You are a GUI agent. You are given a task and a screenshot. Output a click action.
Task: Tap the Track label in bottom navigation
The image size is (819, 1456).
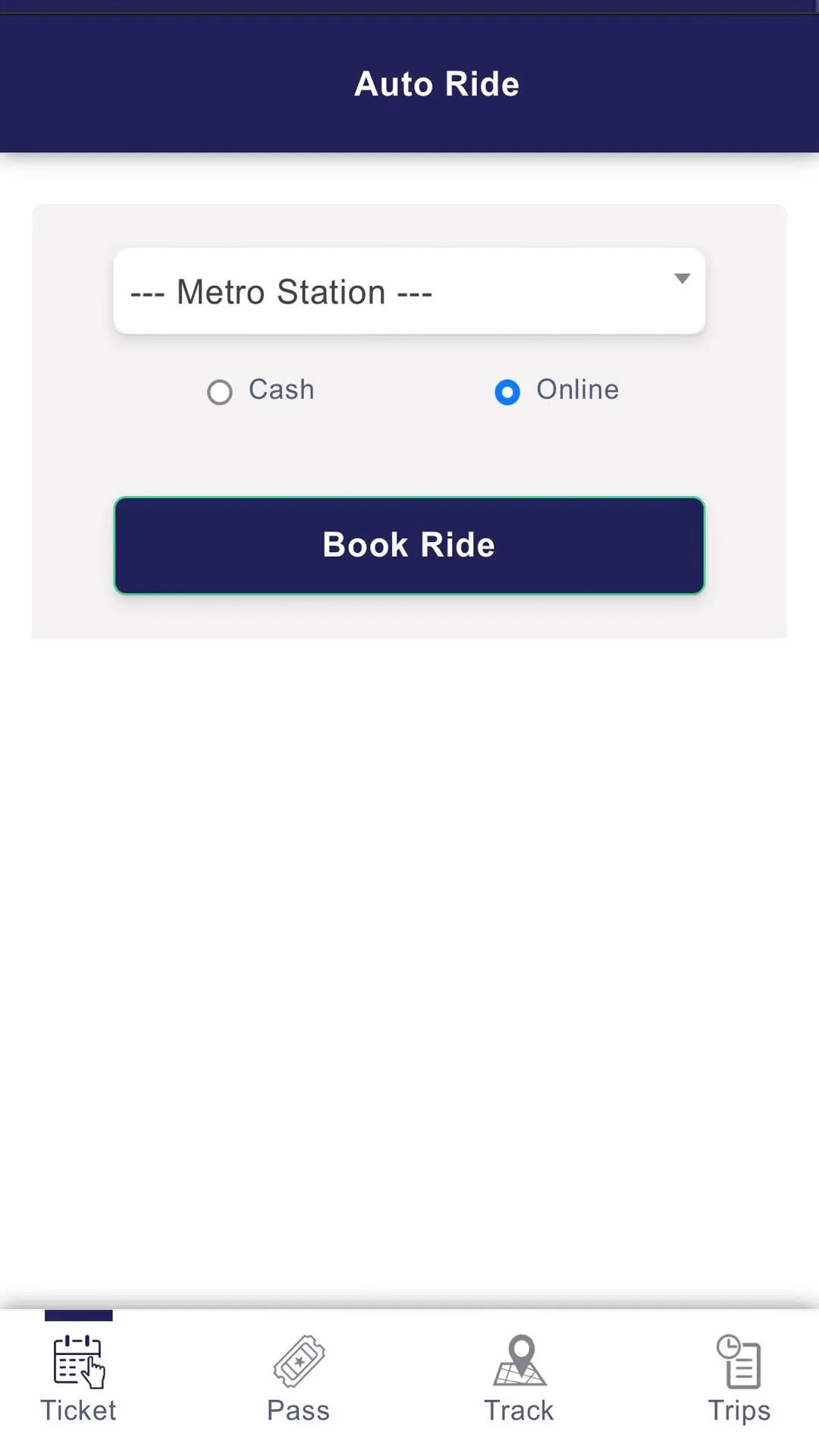pos(519,1410)
